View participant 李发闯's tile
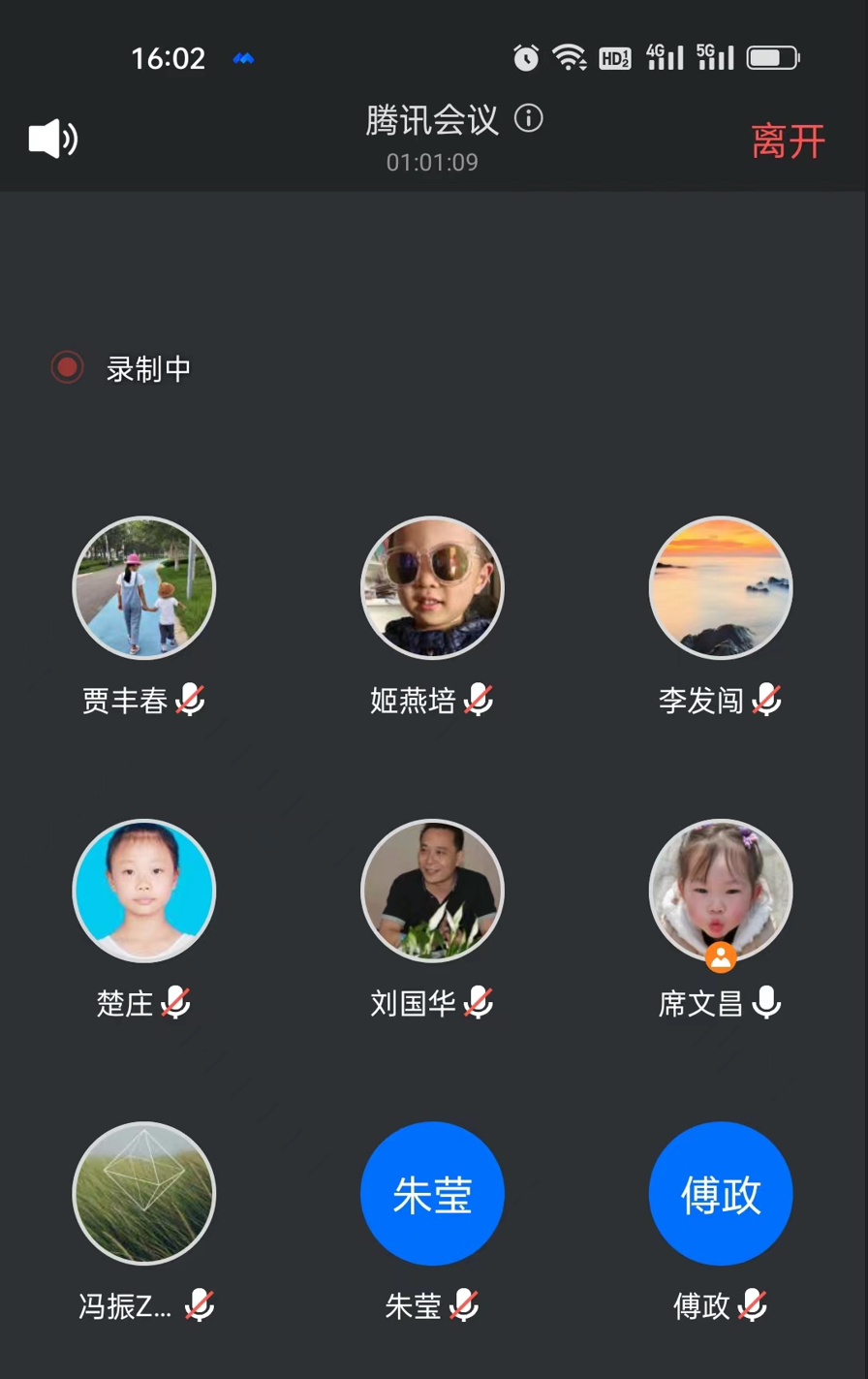Screen dimensions: 868x1379 (x=720, y=588)
